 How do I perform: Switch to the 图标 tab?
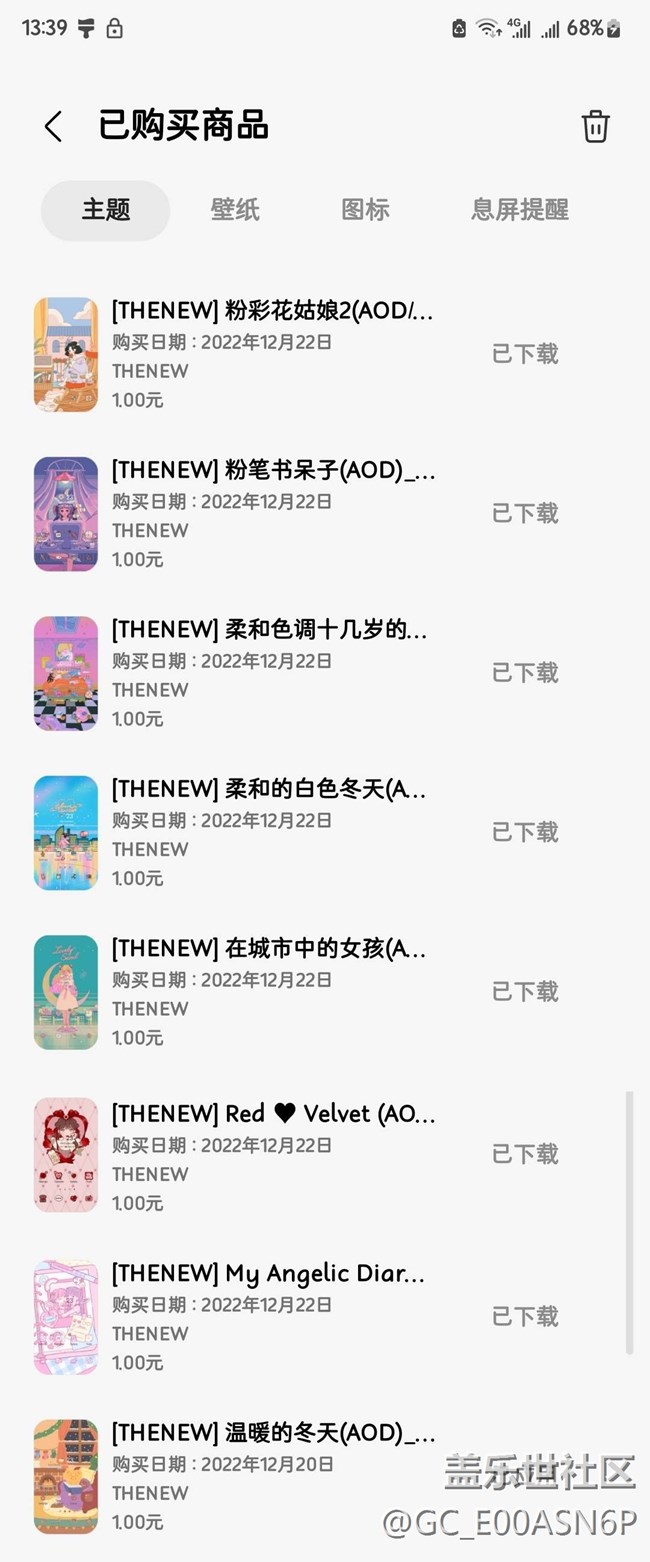point(365,210)
